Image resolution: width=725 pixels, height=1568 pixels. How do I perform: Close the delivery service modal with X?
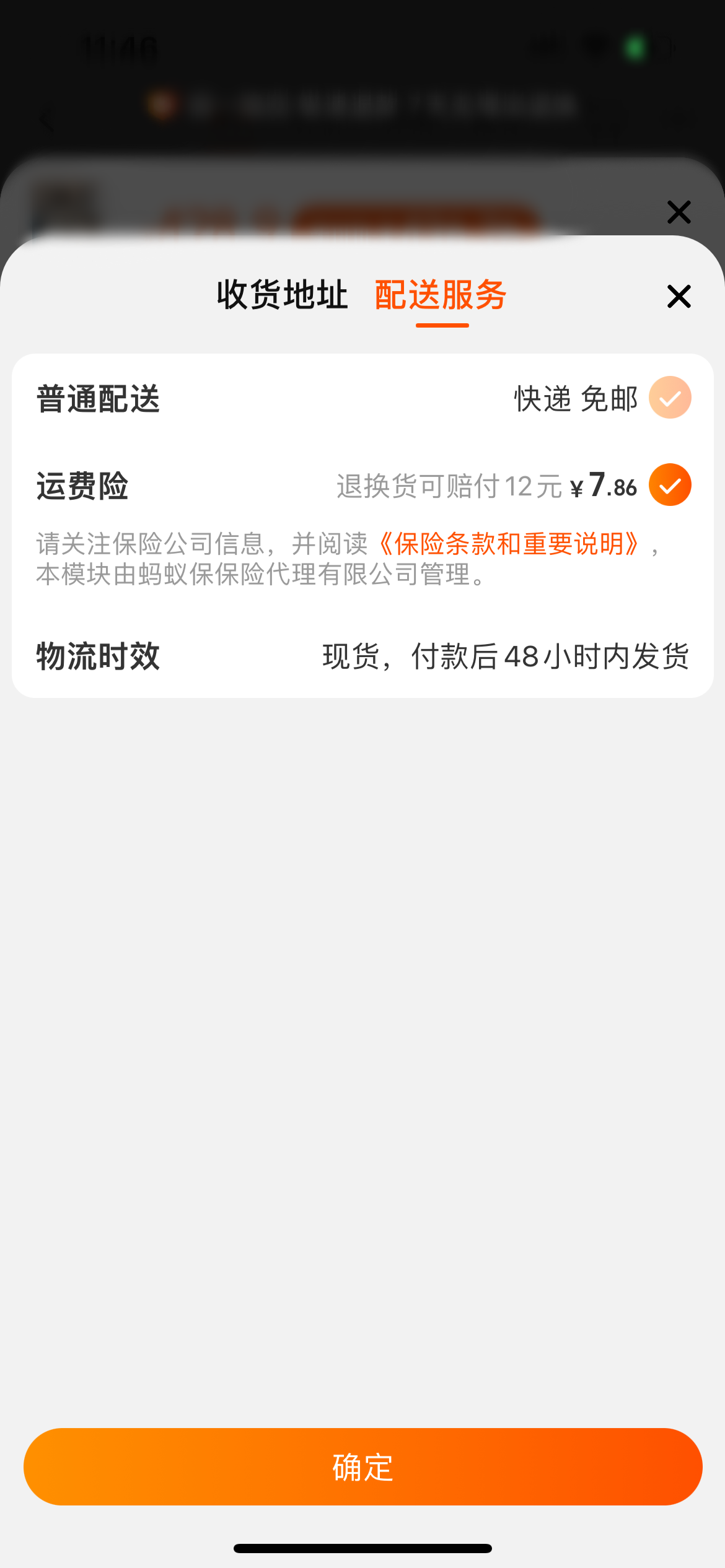(679, 297)
